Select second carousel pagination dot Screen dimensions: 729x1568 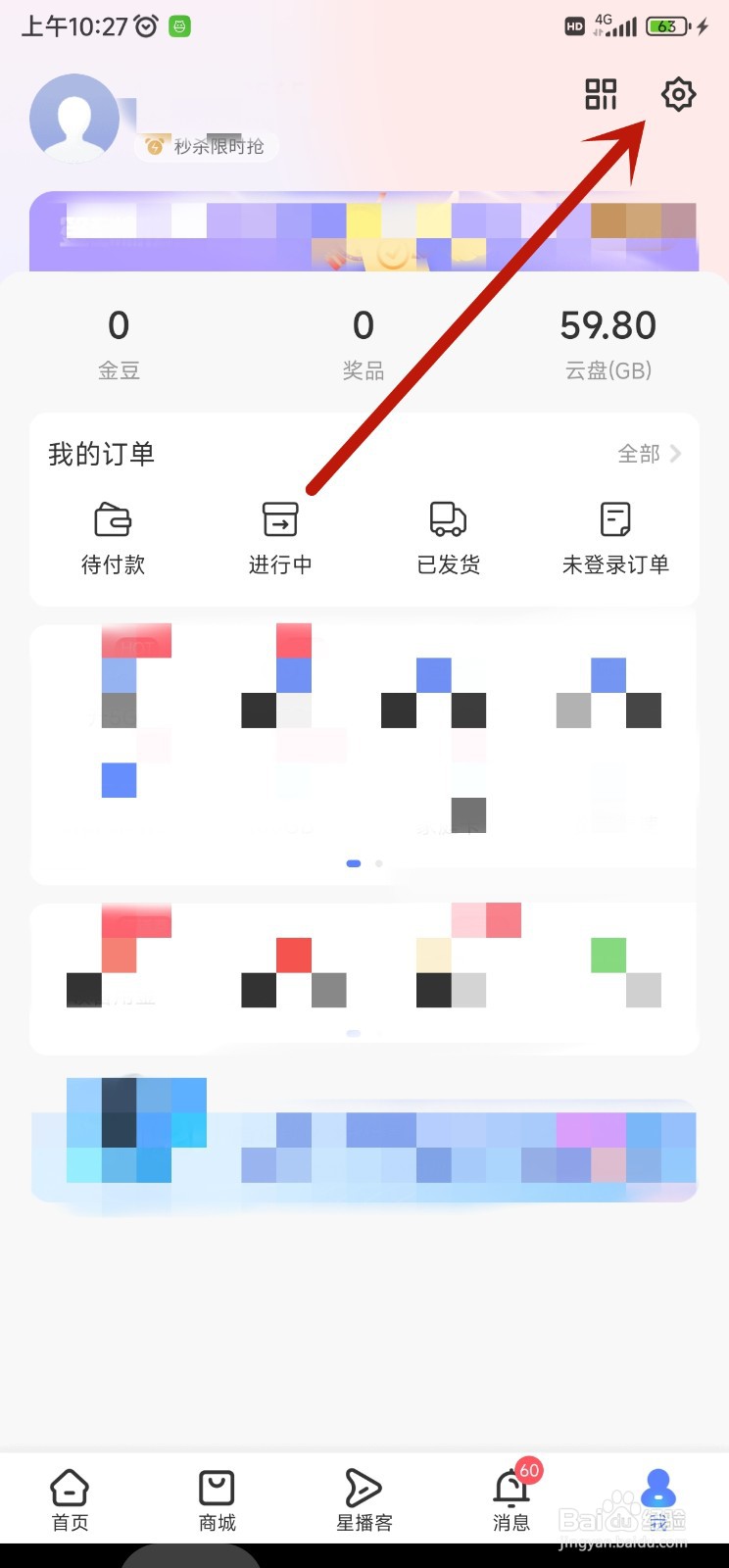[378, 863]
